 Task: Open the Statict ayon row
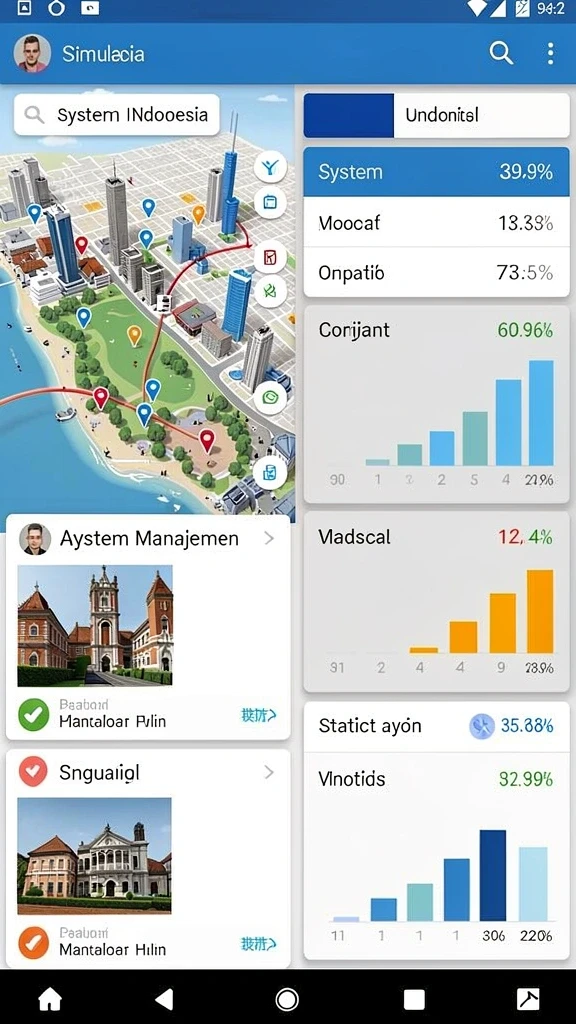coord(436,726)
